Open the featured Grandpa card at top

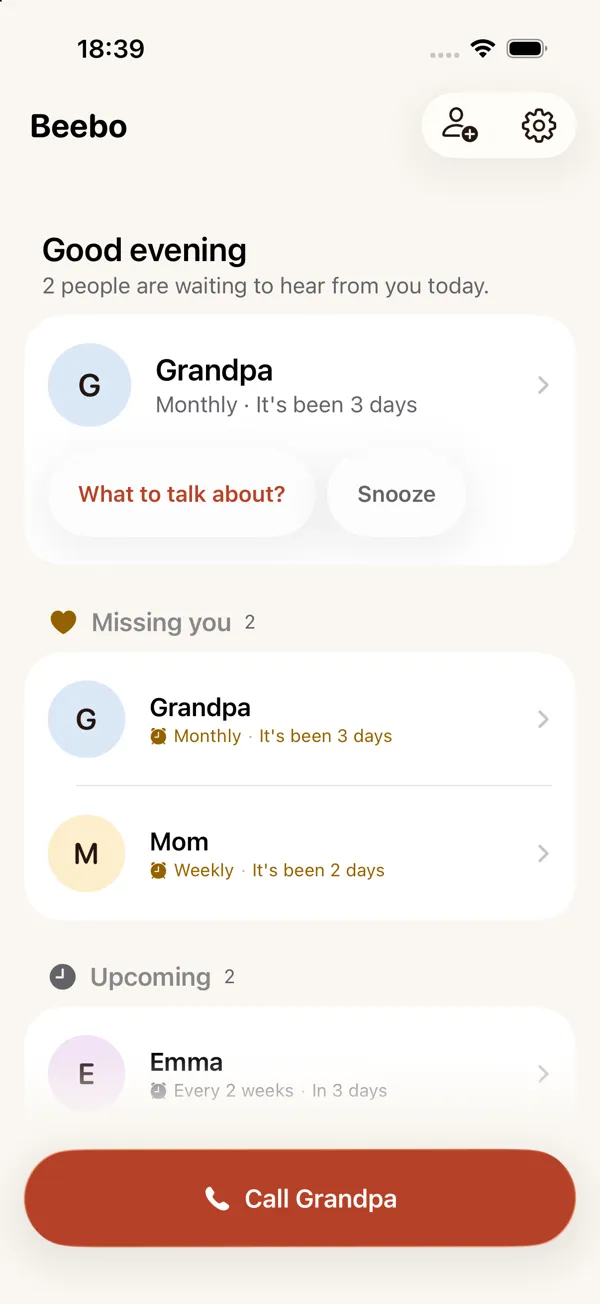[300, 385]
